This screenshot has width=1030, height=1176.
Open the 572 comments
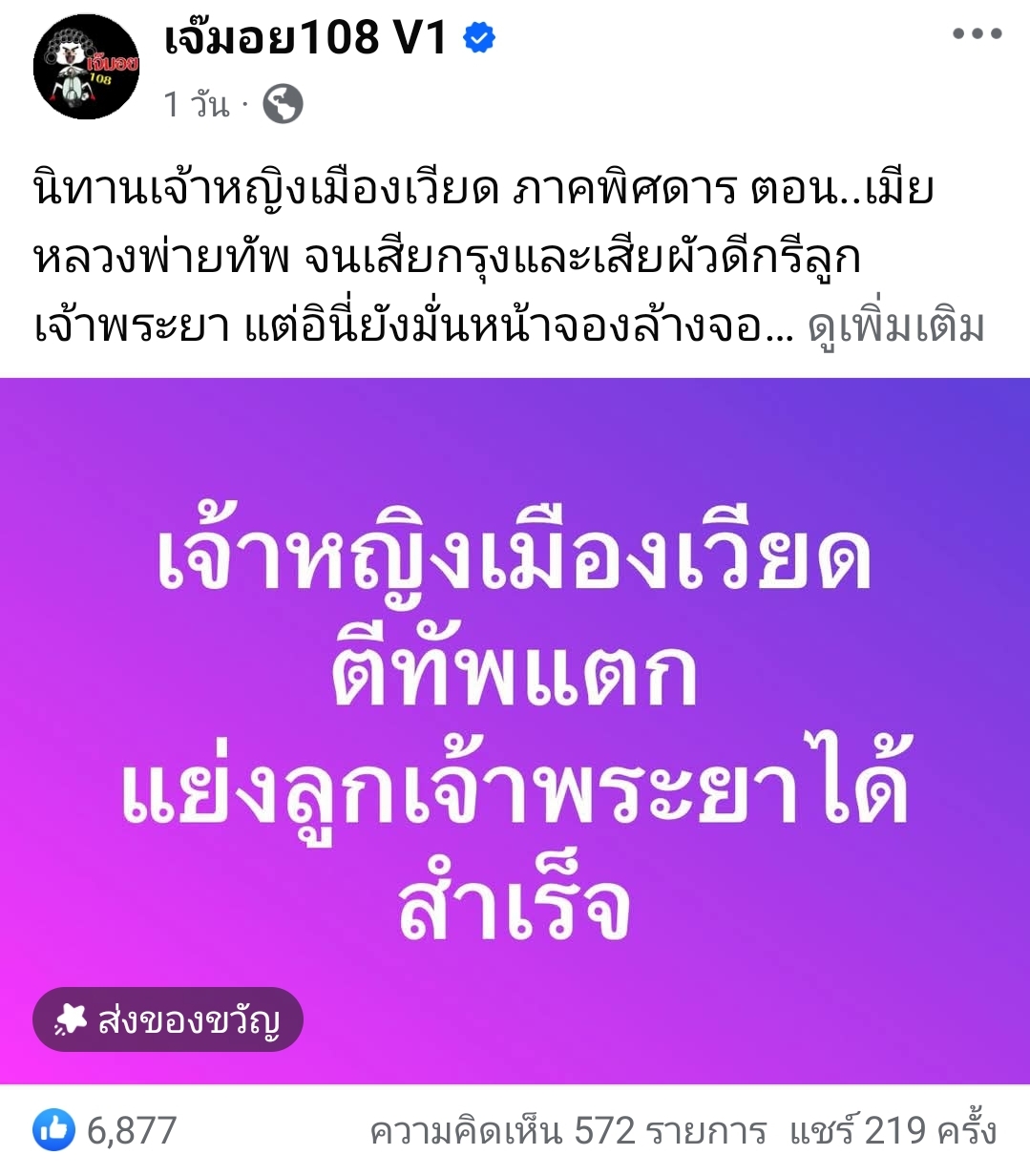click(x=568, y=1132)
